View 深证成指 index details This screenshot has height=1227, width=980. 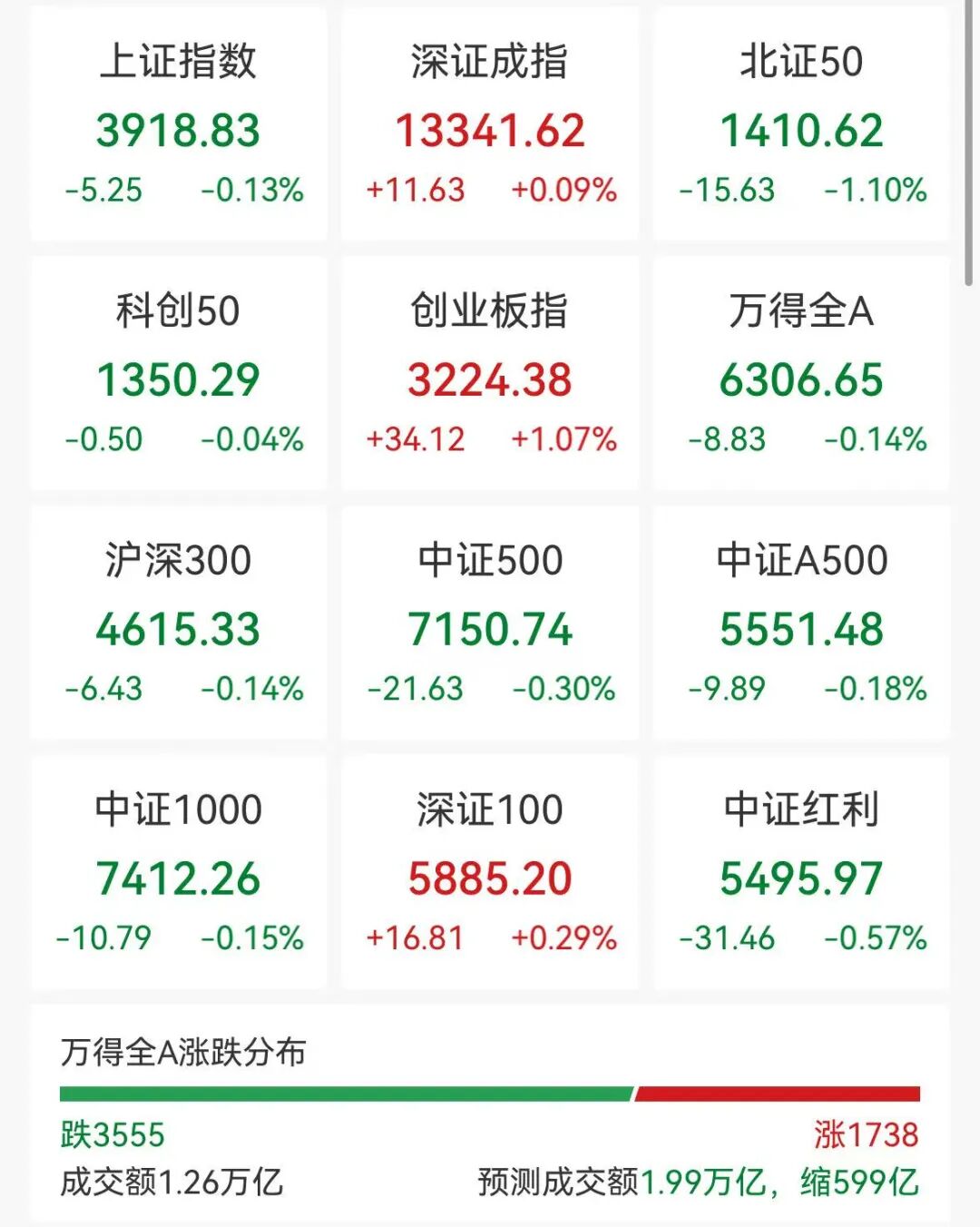pyautogui.click(x=490, y=125)
